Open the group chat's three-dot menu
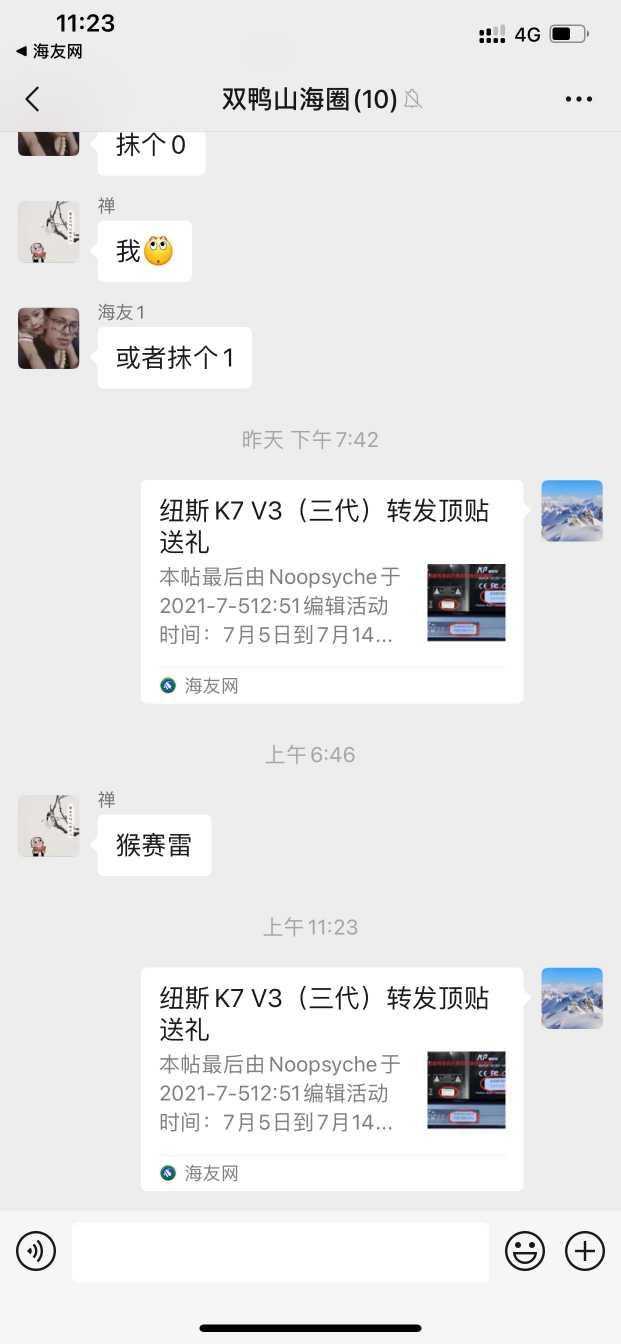Image resolution: width=621 pixels, height=1344 pixels. click(579, 99)
